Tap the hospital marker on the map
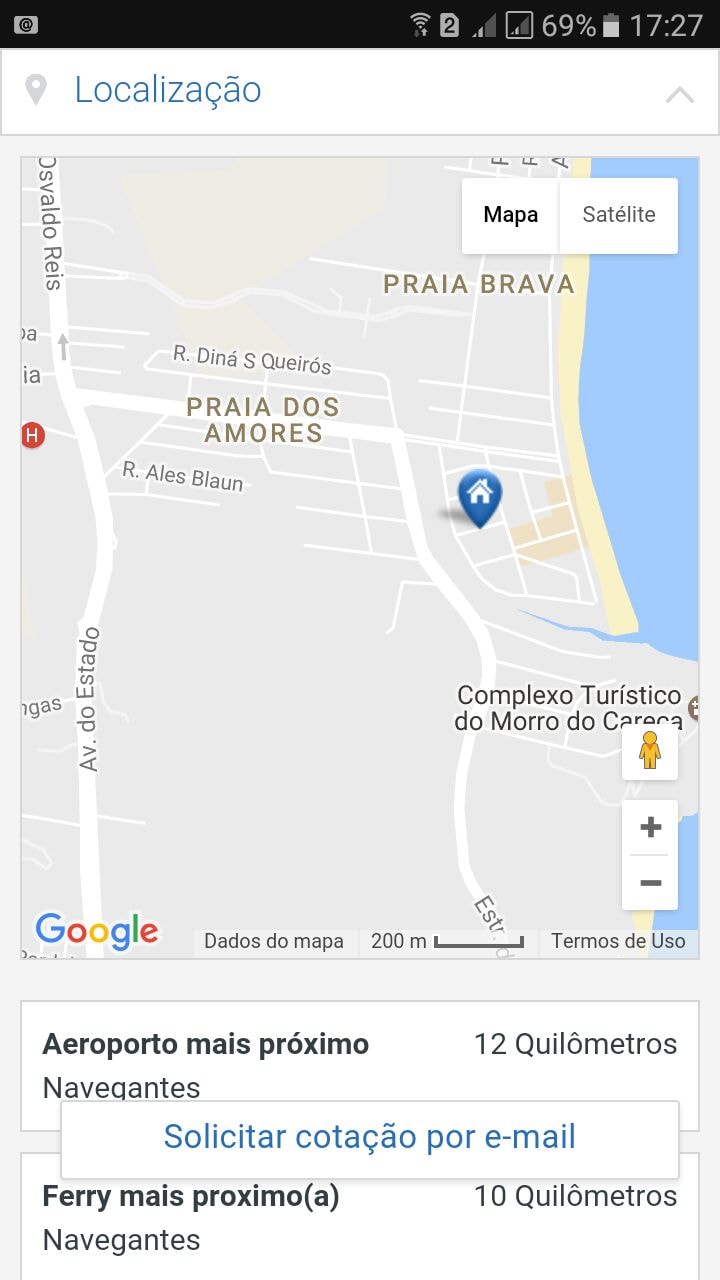 click(33, 435)
